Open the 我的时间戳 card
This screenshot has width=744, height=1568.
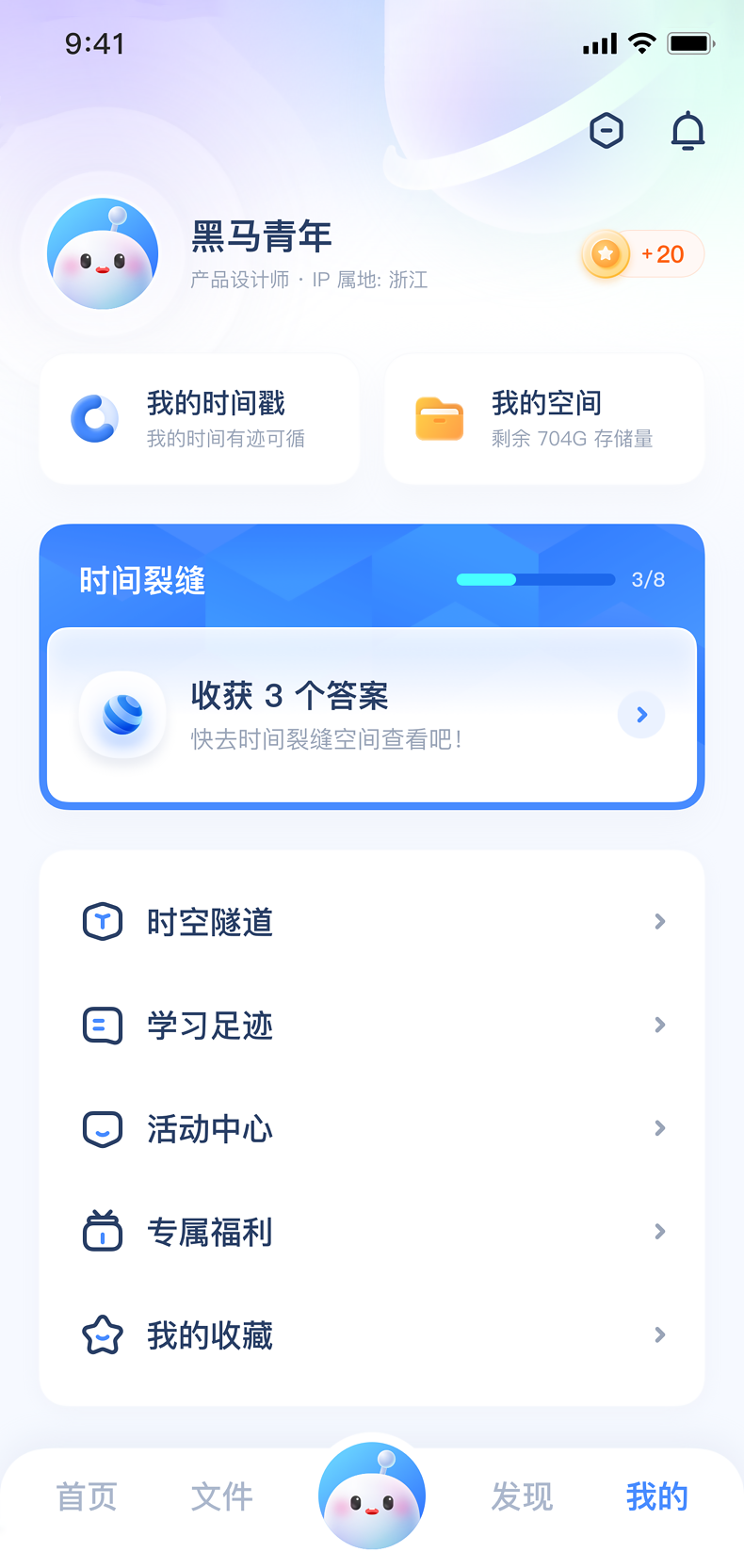(200, 419)
